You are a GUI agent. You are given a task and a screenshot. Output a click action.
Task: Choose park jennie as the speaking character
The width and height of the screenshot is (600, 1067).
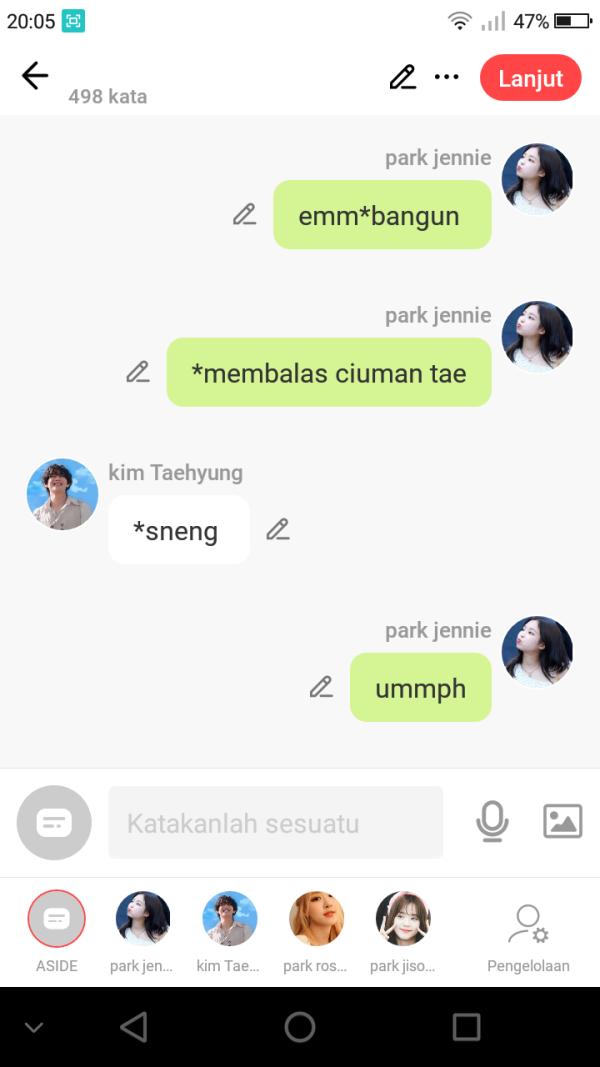tap(142, 919)
